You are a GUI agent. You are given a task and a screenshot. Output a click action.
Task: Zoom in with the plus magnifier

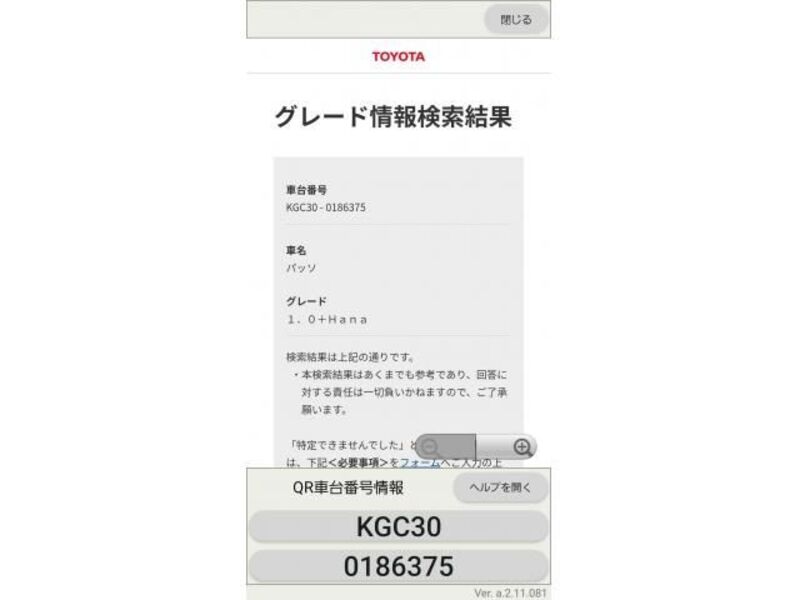click(x=522, y=447)
